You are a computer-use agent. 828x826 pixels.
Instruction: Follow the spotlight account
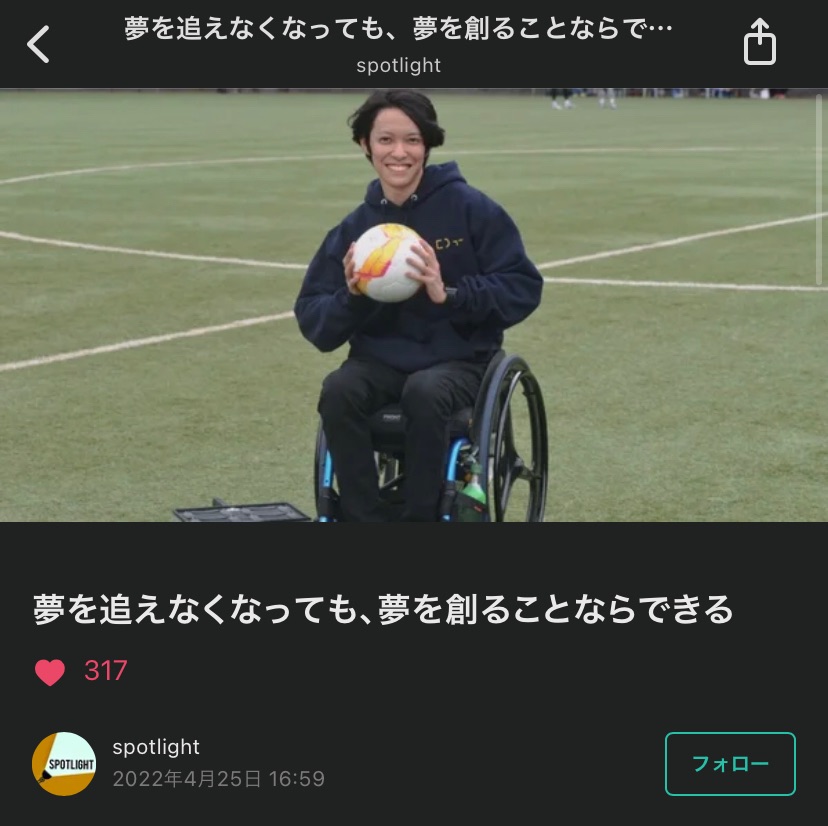click(x=730, y=764)
